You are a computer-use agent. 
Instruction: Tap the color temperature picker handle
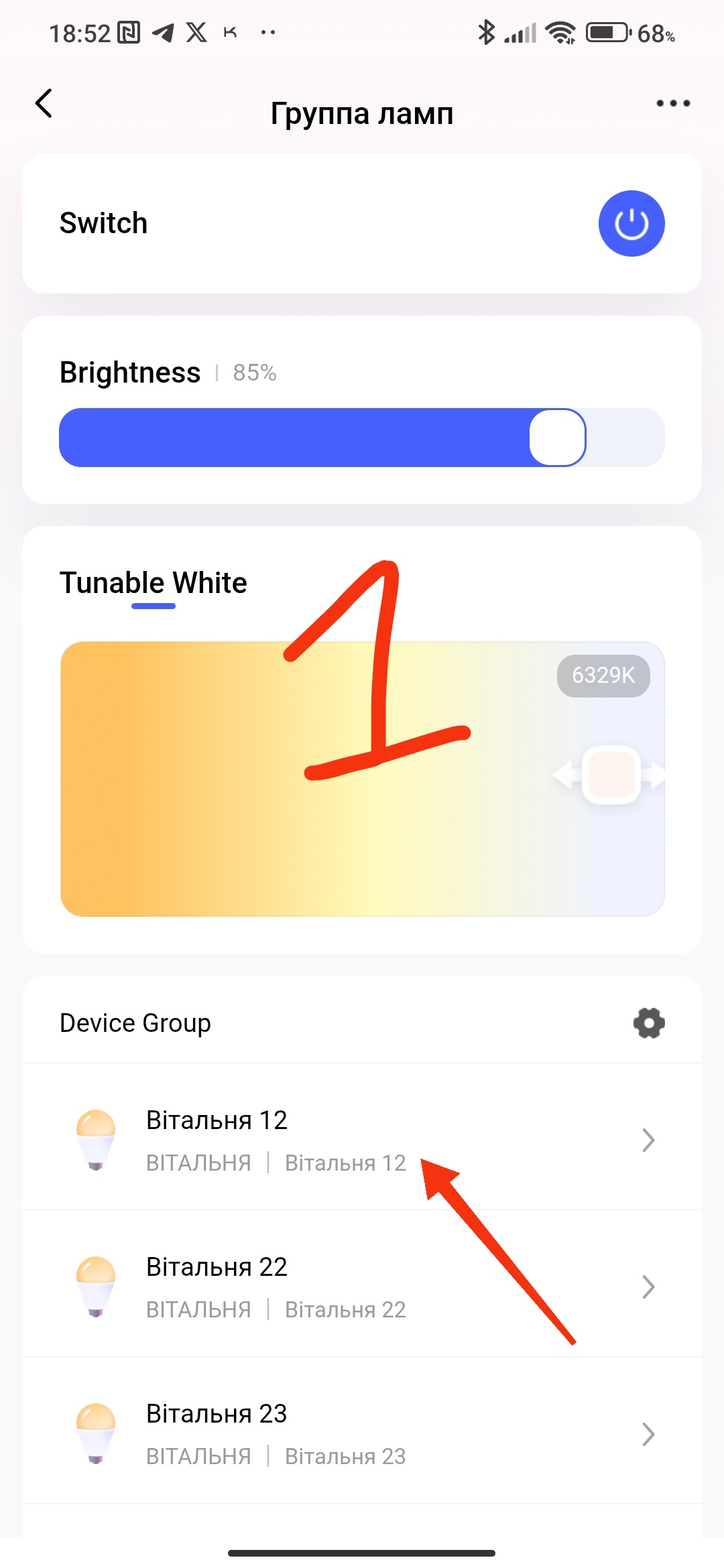611,775
